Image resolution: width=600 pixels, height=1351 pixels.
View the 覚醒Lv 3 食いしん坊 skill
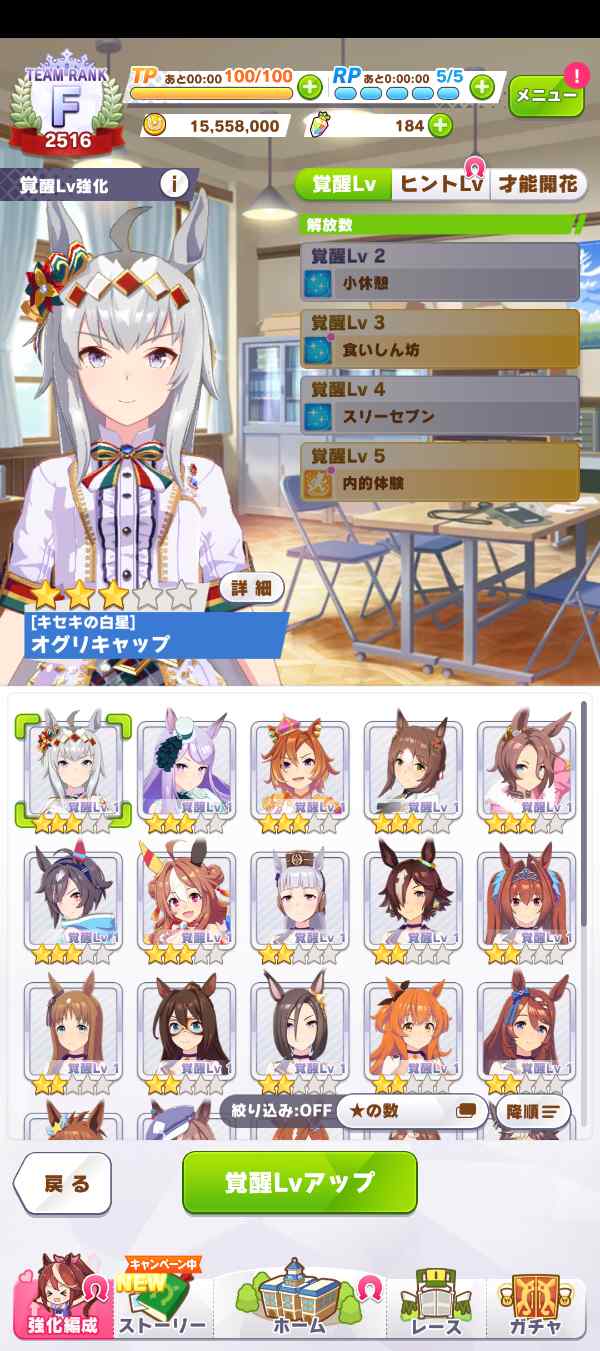[440, 338]
